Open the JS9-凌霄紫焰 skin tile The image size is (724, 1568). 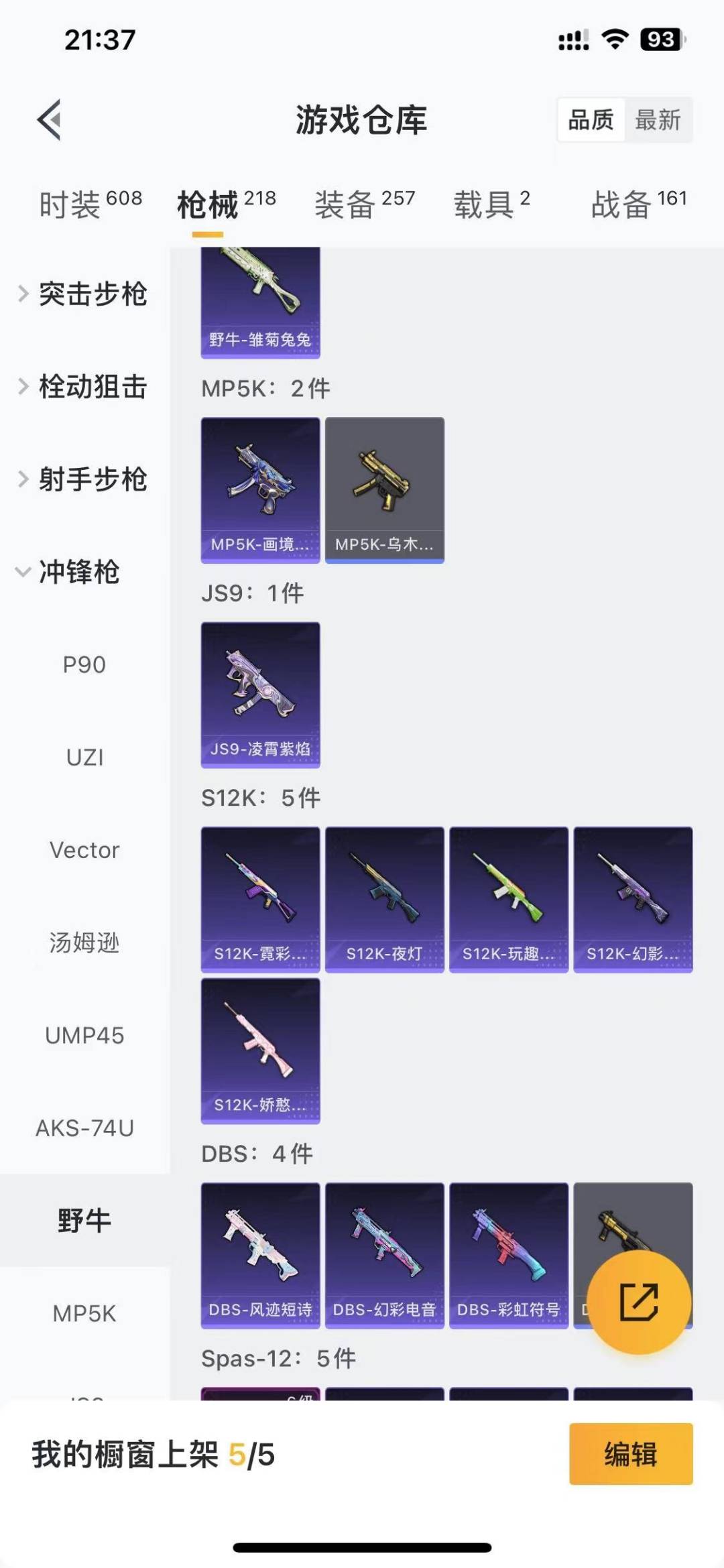click(261, 695)
